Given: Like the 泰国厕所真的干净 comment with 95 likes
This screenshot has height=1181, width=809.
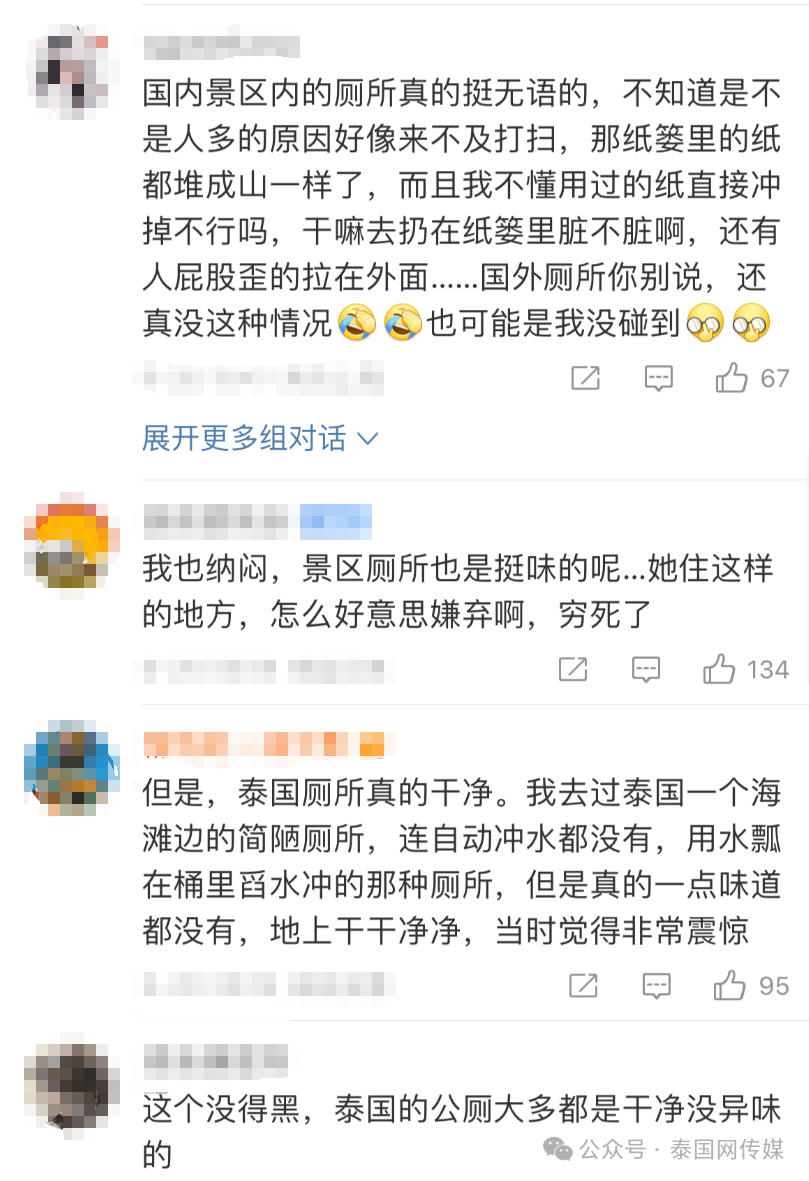Looking at the screenshot, I should tap(730, 985).
